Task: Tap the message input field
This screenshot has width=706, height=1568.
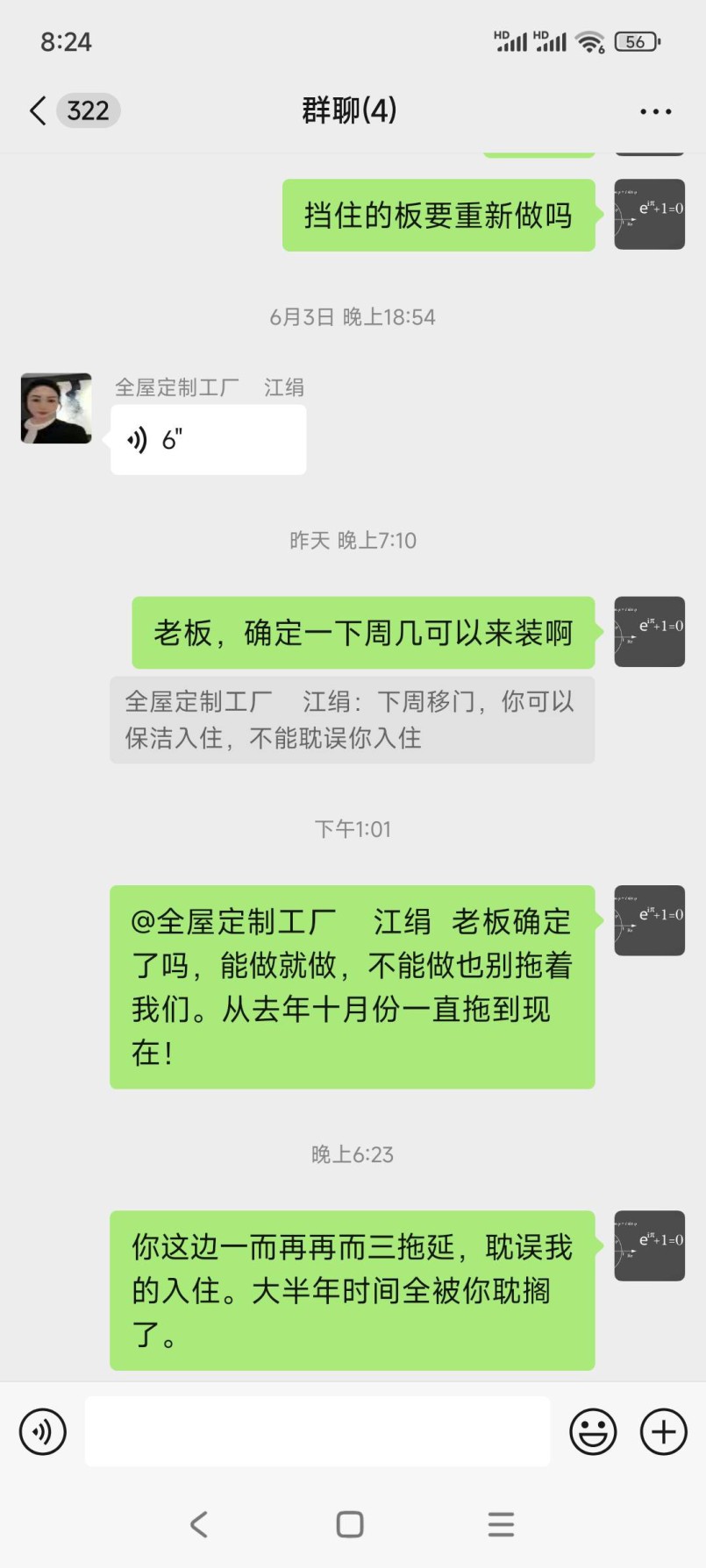Action: click(x=317, y=1431)
